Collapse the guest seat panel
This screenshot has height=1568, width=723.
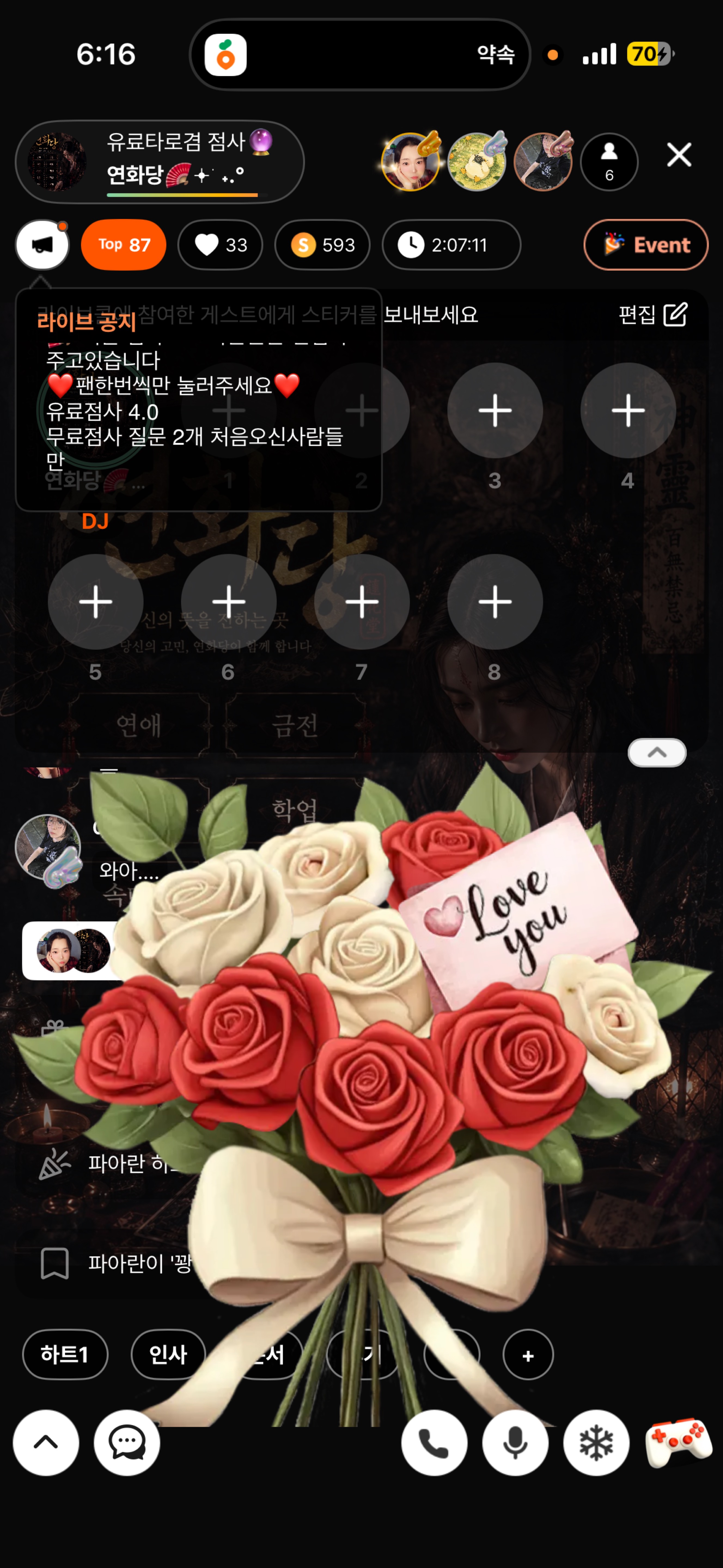[657, 753]
